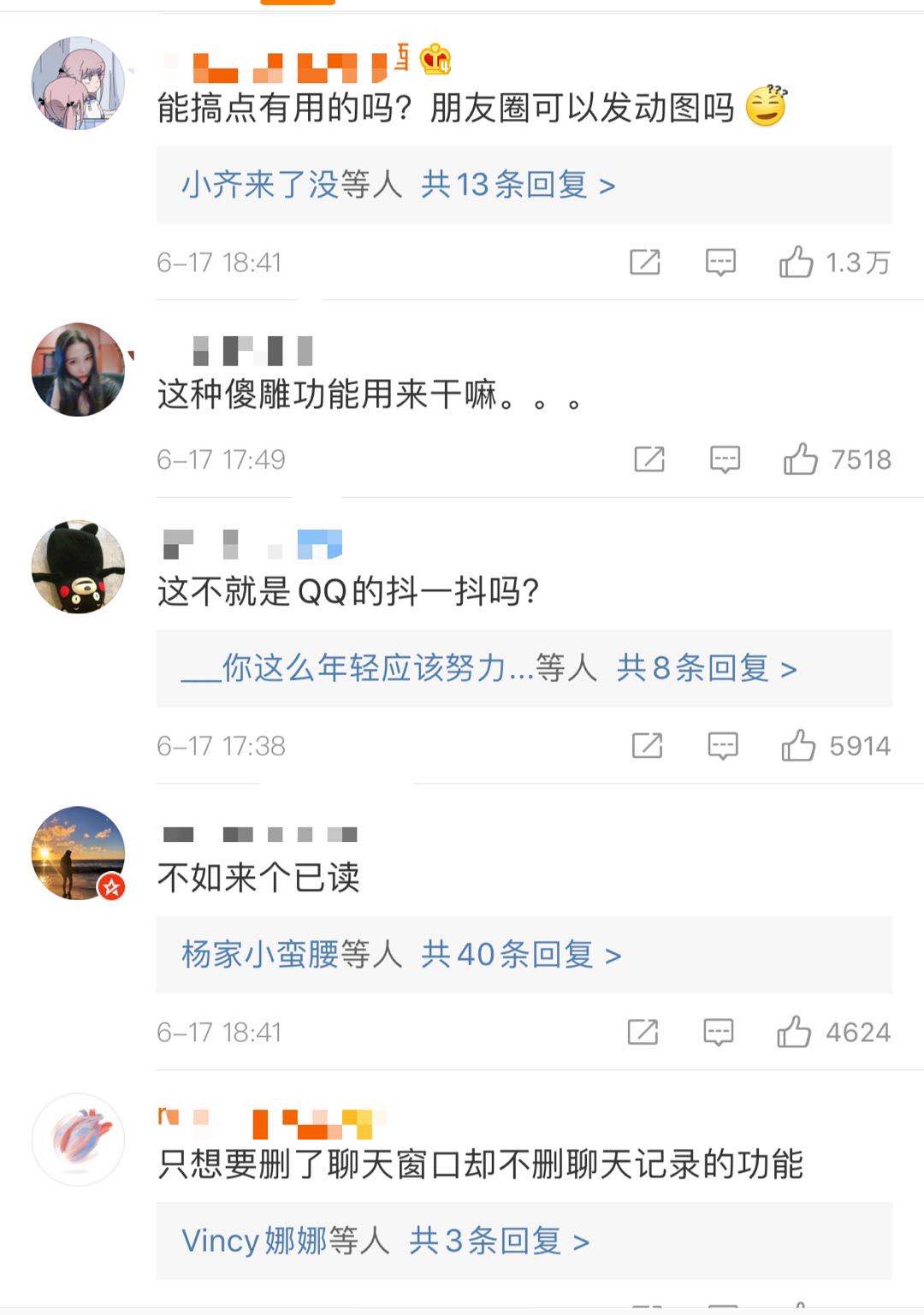Like the comment '能搞点有用的吗'
Image resolution: width=924 pixels, height=1315 pixels.
[x=796, y=262]
